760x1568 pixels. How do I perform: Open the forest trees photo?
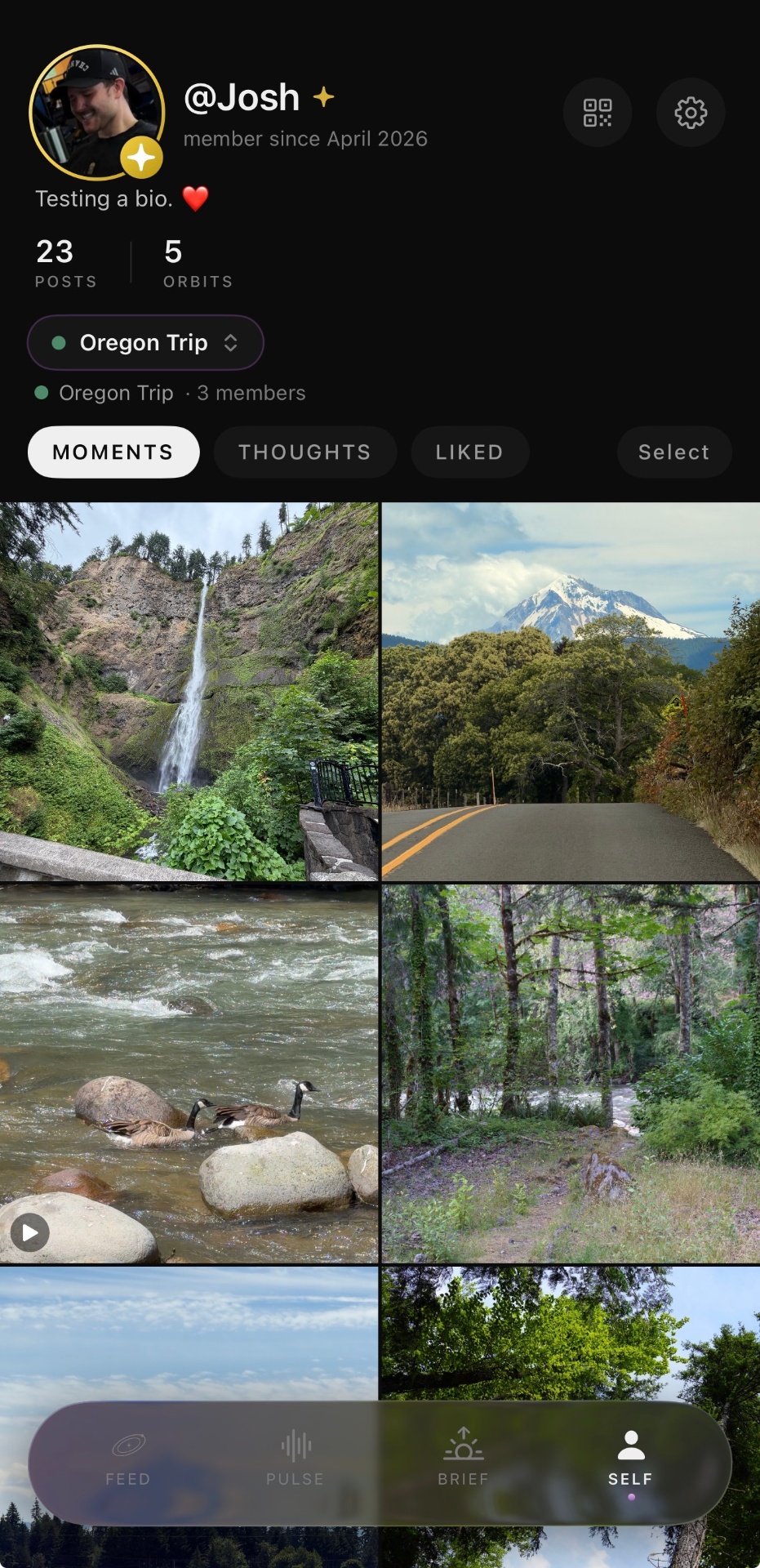click(571, 1073)
